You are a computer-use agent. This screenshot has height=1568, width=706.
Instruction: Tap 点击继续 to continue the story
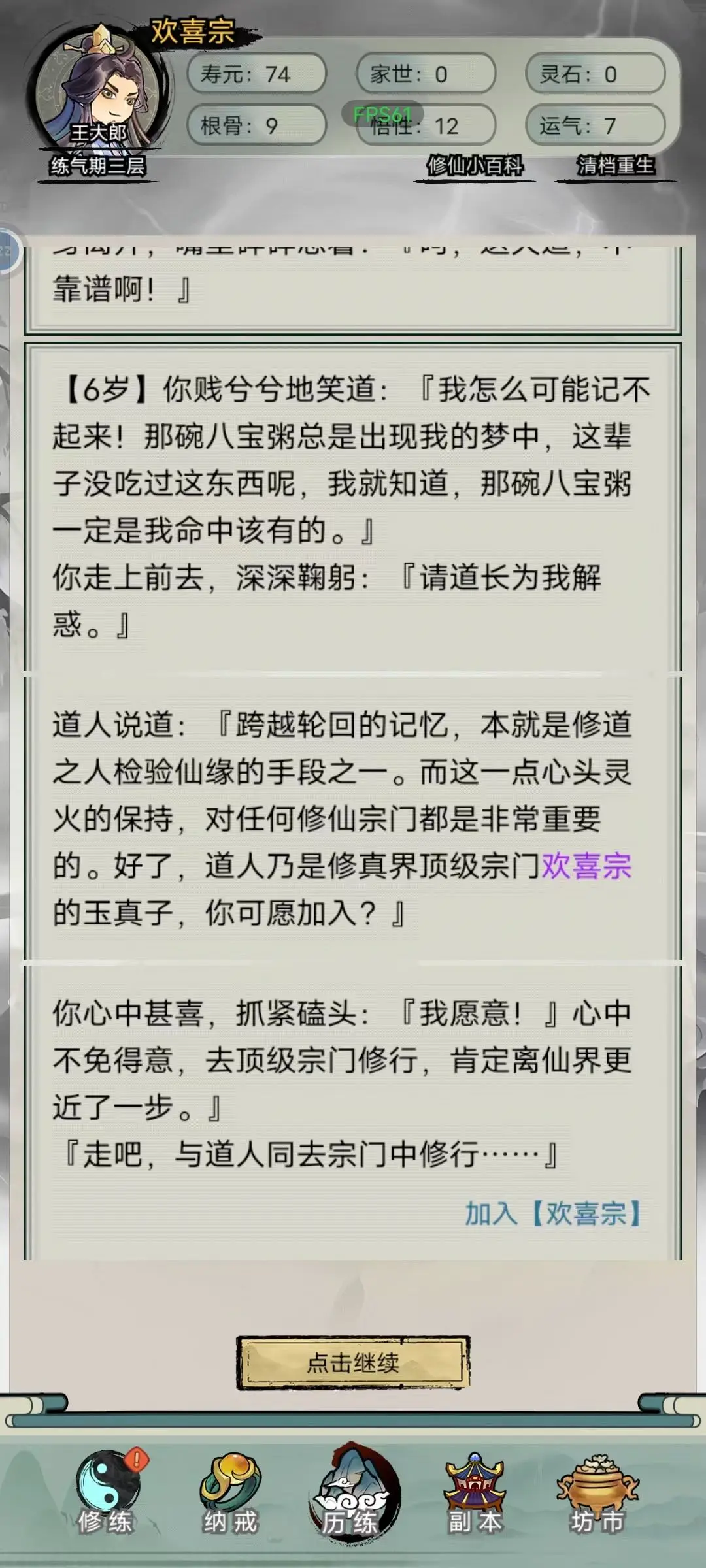click(353, 1362)
